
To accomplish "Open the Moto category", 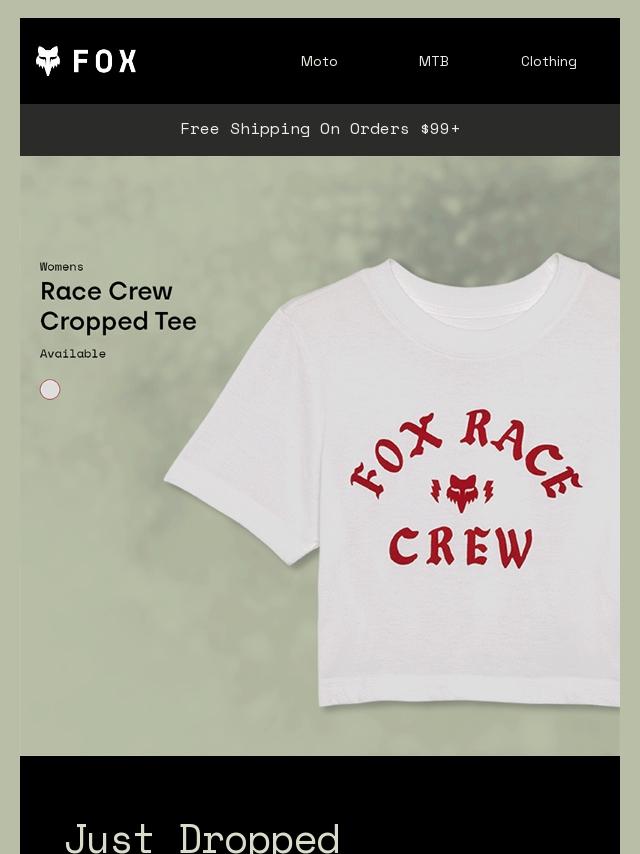I will point(319,62).
